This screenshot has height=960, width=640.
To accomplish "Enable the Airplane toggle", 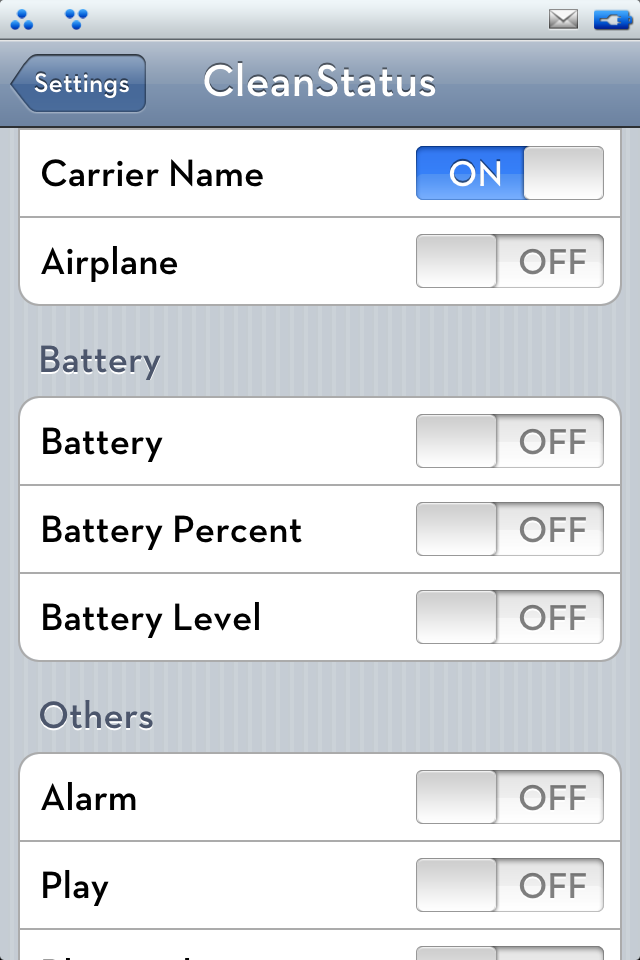I will coord(509,262).
